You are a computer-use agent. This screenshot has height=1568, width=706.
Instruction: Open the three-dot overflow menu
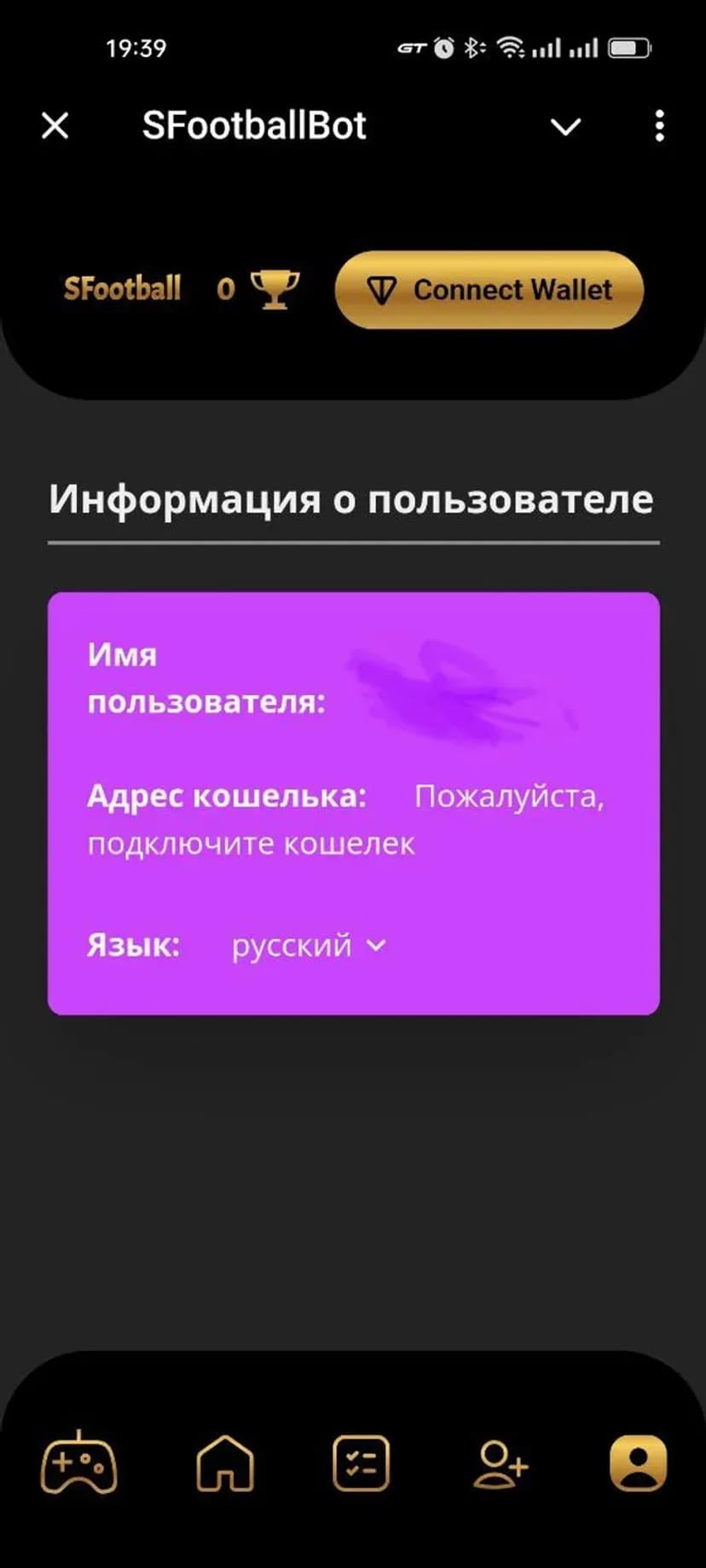tap(659, 126)
